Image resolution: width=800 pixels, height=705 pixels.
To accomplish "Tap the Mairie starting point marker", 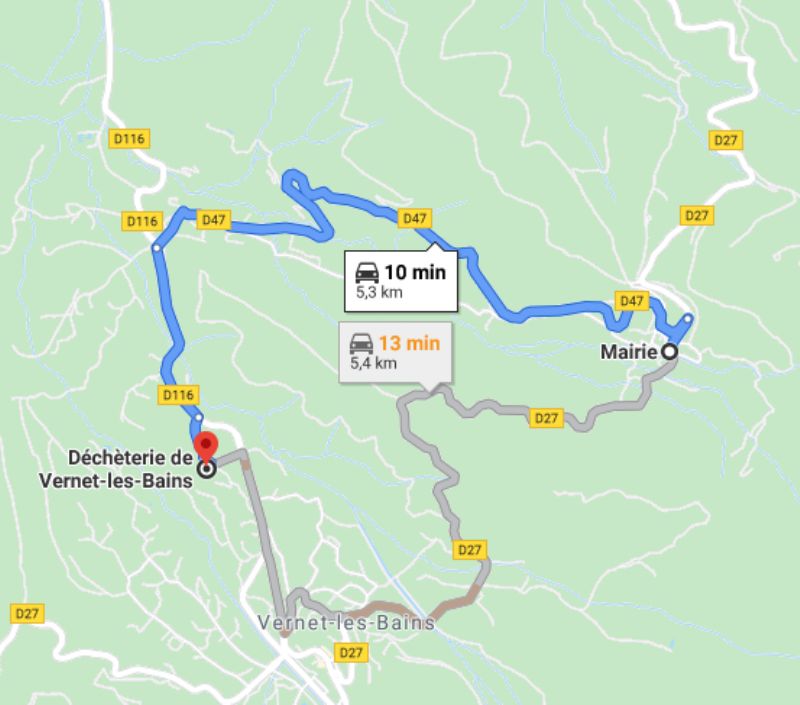I will [669, 352].
